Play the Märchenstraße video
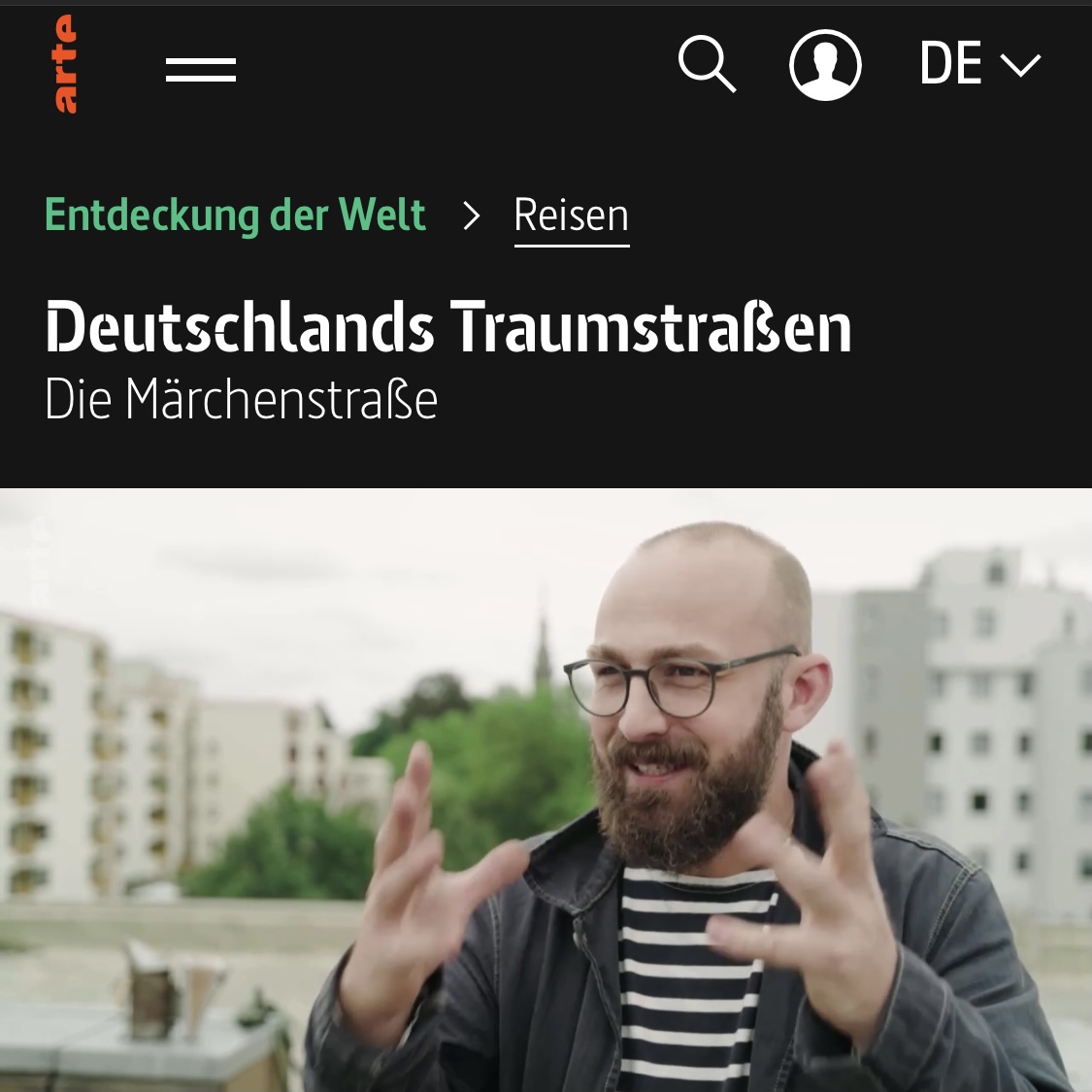 click(546, 788)
